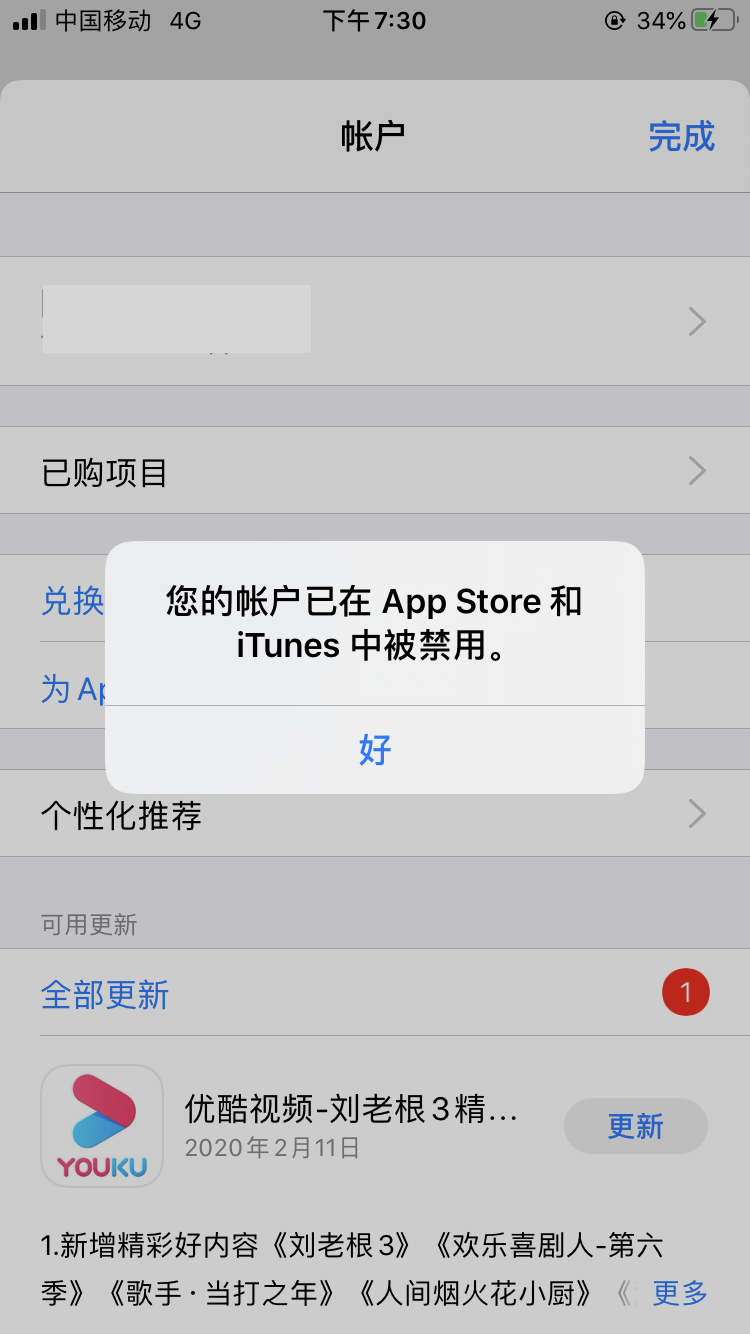Tap the 下午7:30 clock in status bar
Screen dimensions: 750x1334
click(x=374, y=20)
